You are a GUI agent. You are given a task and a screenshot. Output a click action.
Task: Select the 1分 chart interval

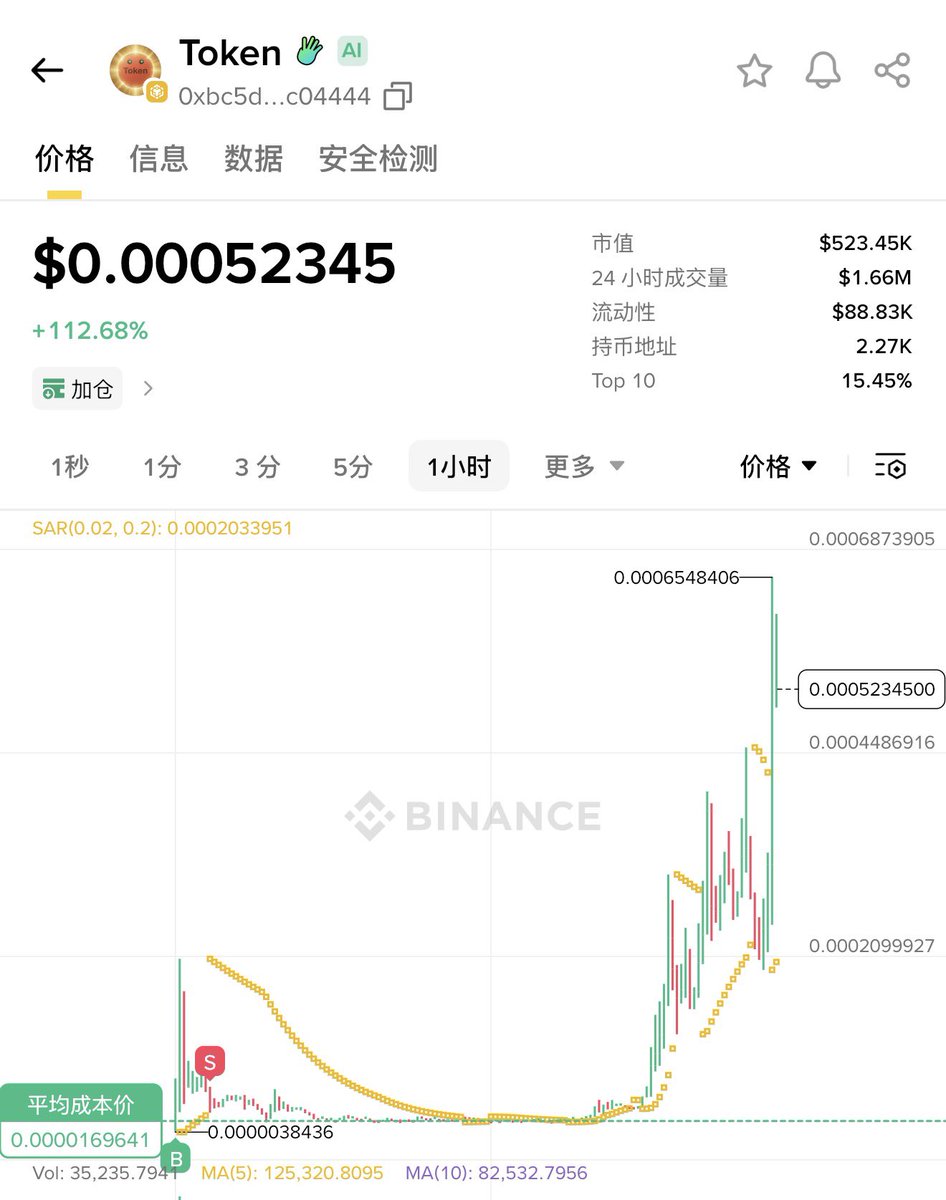(162, 467)
